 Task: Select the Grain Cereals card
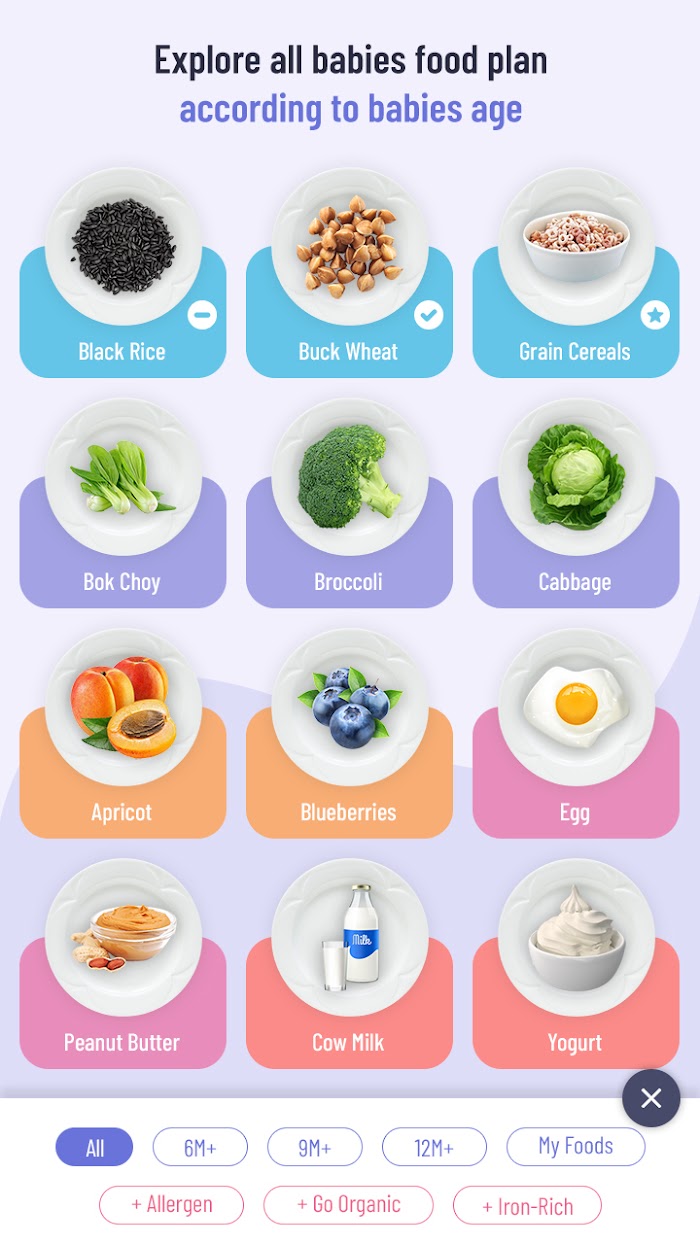576,273
